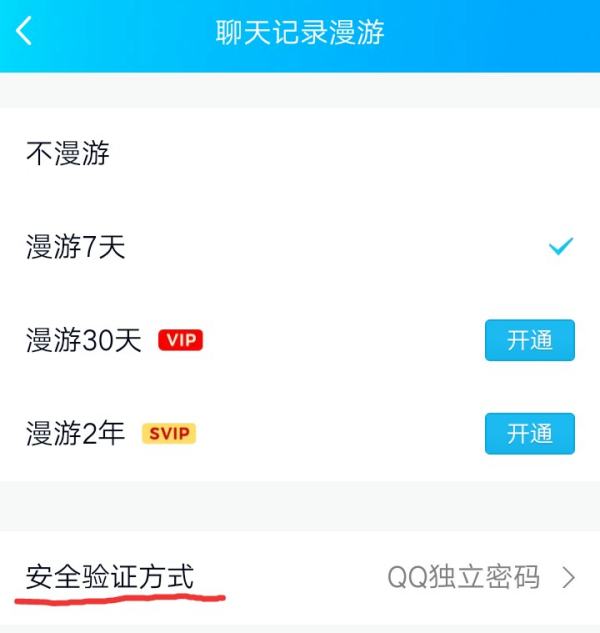Tap 开通 for 漫游30天 VIP
Image resolution: width=600 pixels, height=633 pixels.
pyautogui.click(x=529, y=340)
